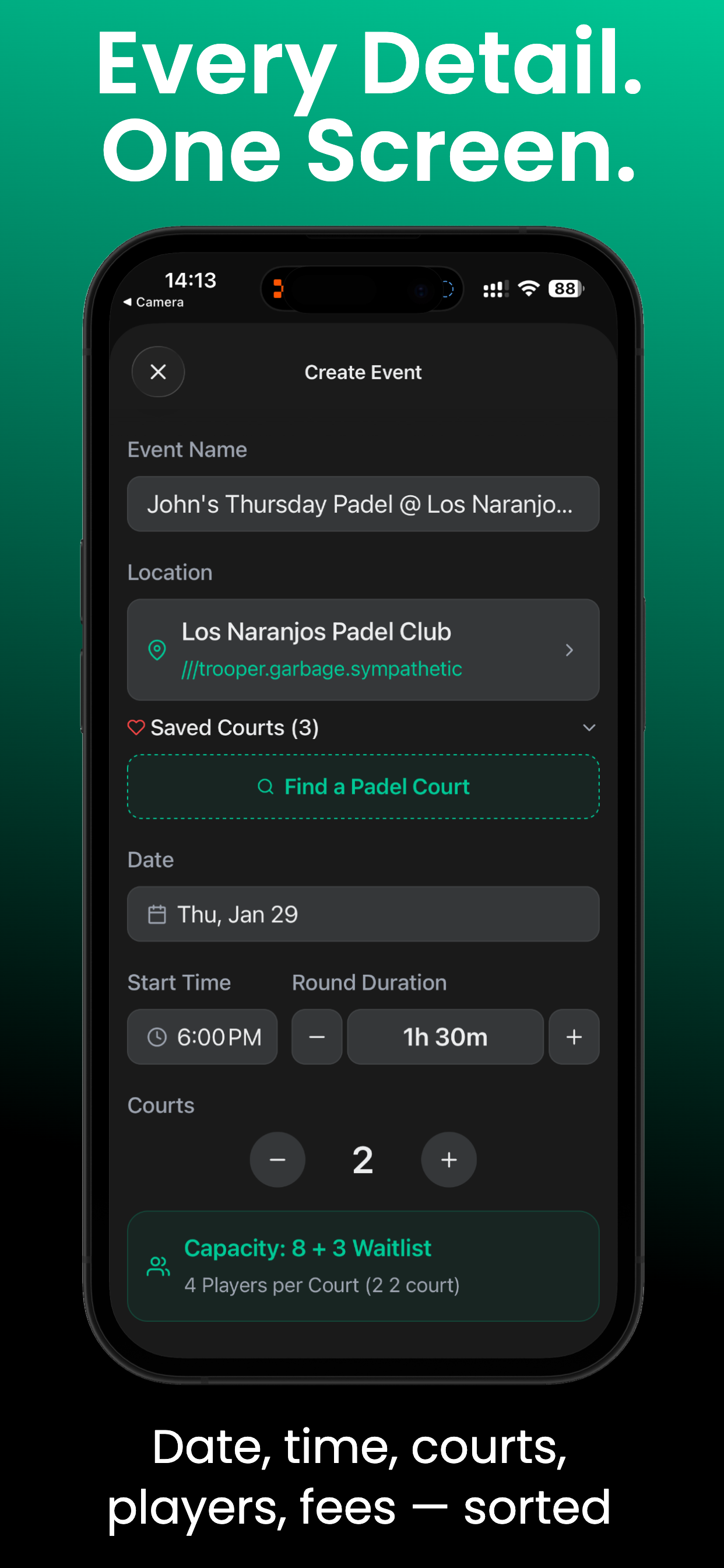Close the Create Event screen
This screenshot has width=724, height=1568.
tap(157, 372)
